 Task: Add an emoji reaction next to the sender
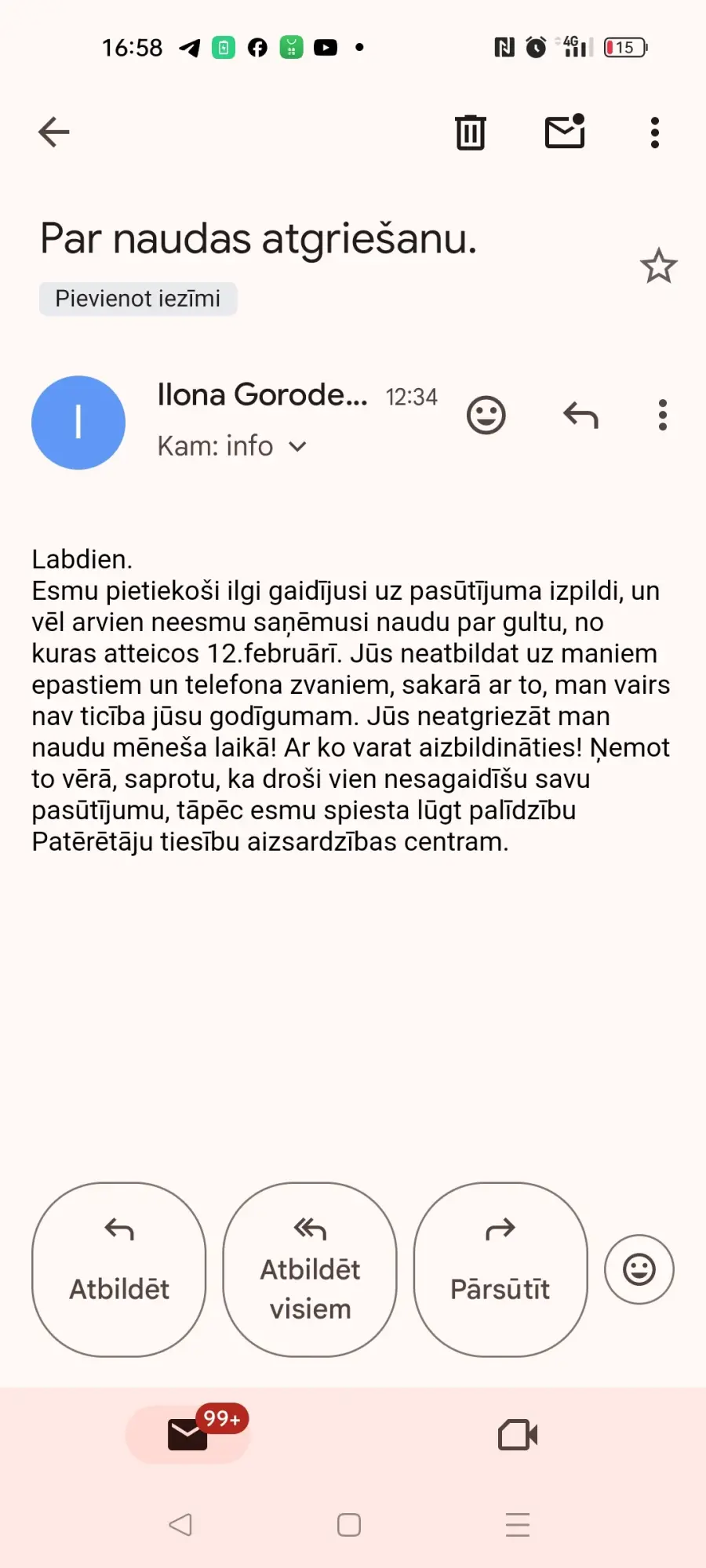(486, 415)
